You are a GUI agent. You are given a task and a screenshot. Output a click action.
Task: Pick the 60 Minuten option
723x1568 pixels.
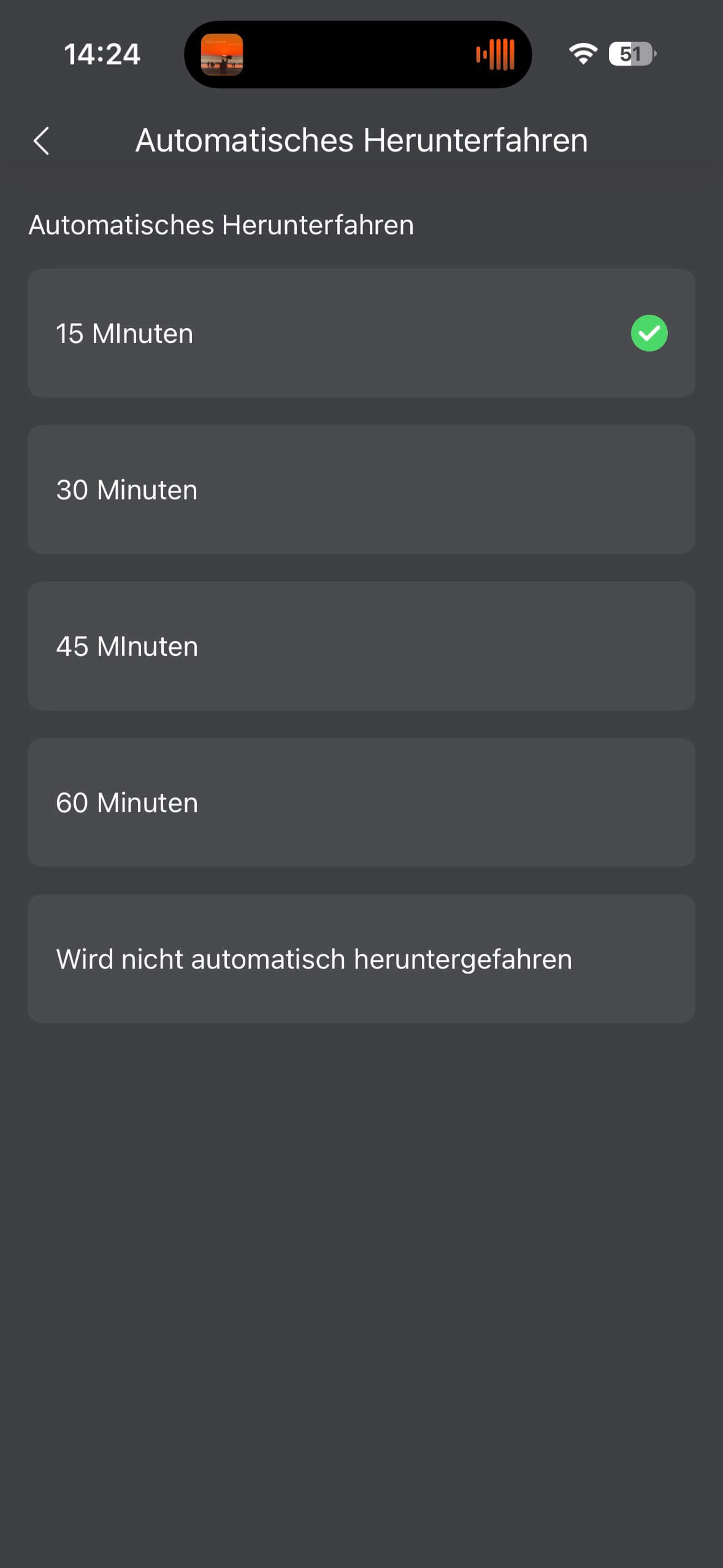point(361,802)
